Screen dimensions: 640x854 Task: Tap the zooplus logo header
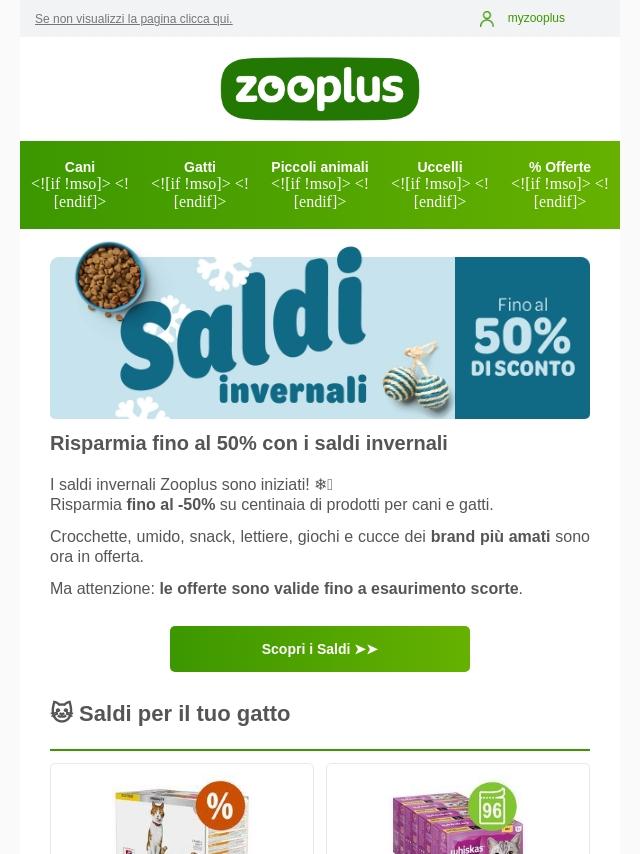coord(320,89)
